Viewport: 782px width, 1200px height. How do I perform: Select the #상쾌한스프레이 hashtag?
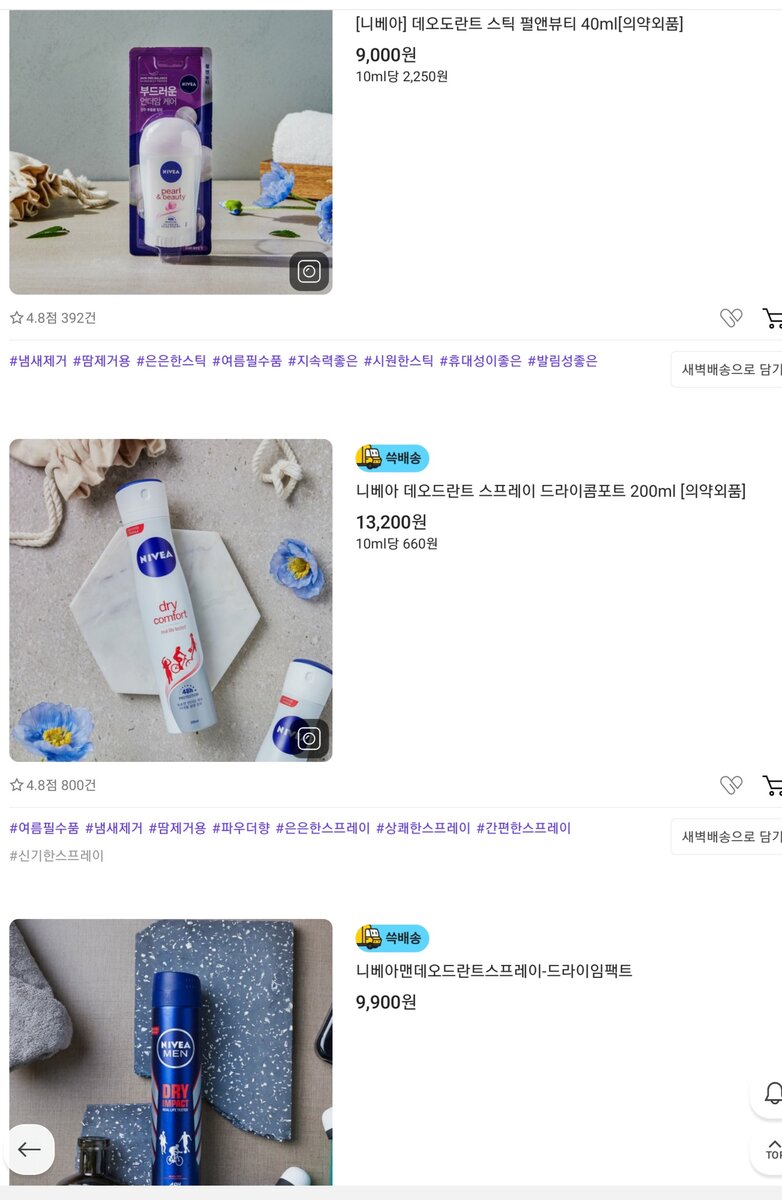(x=422, y=828)
